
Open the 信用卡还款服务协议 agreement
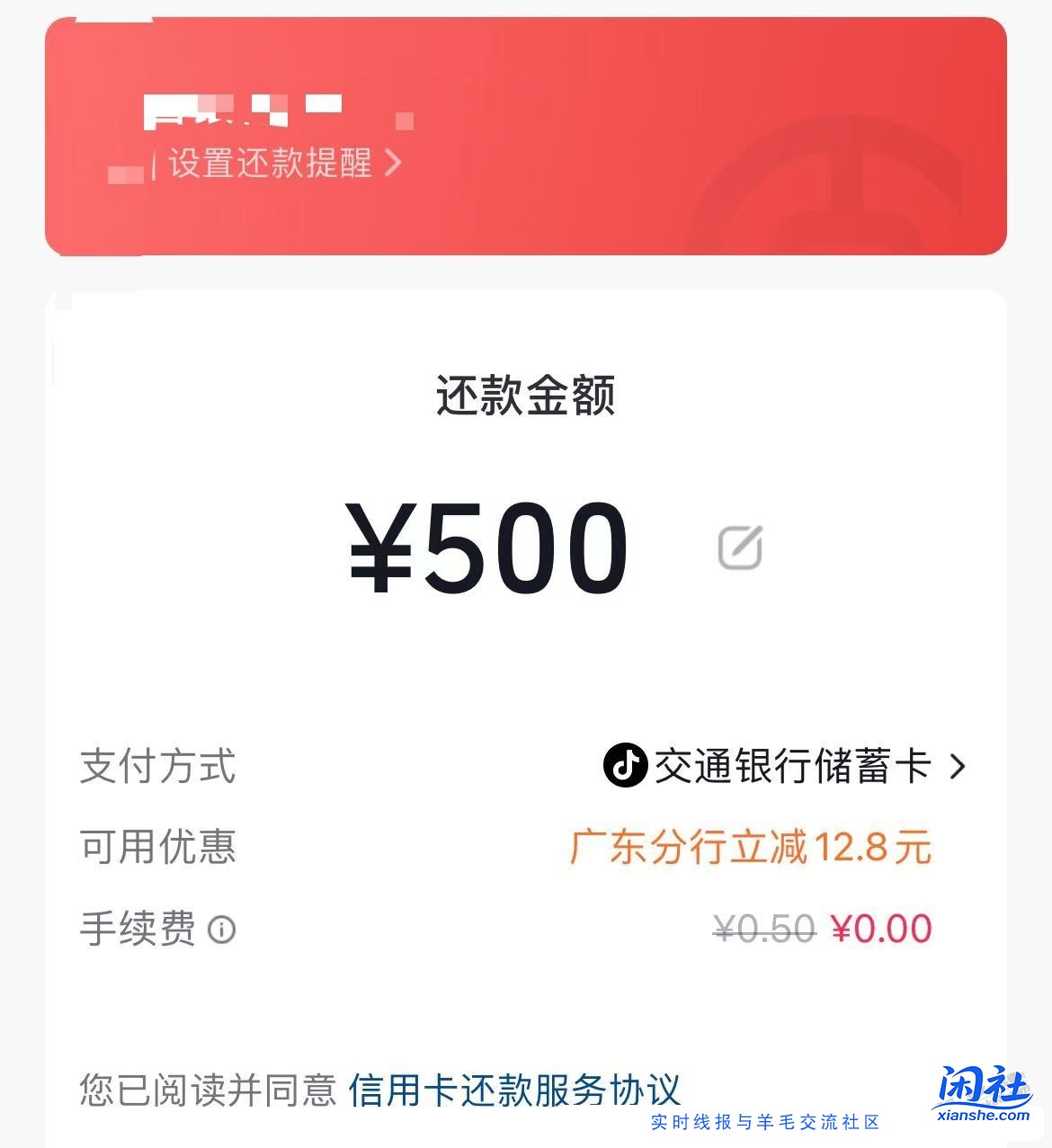[514, 1091]
